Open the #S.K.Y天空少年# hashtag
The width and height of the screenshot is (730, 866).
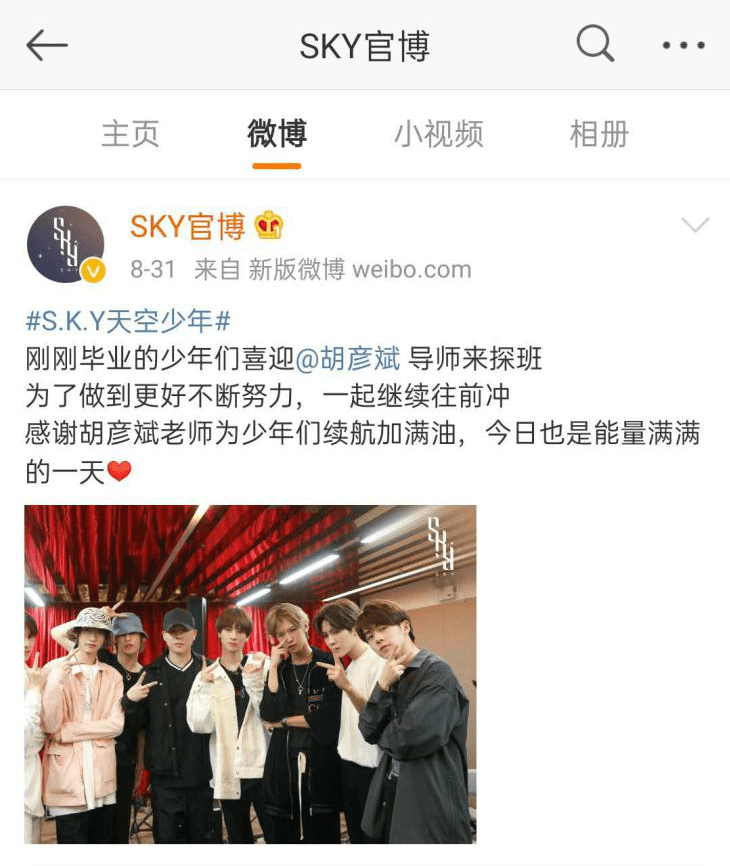pos(128,321)
